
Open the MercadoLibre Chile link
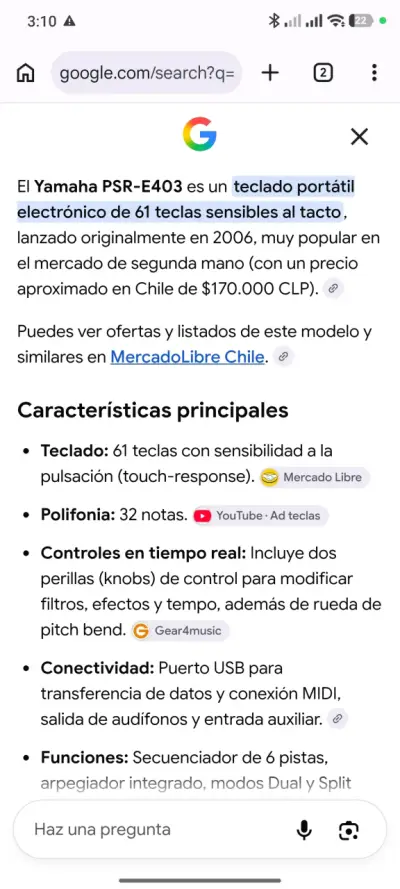pos(187,357)
